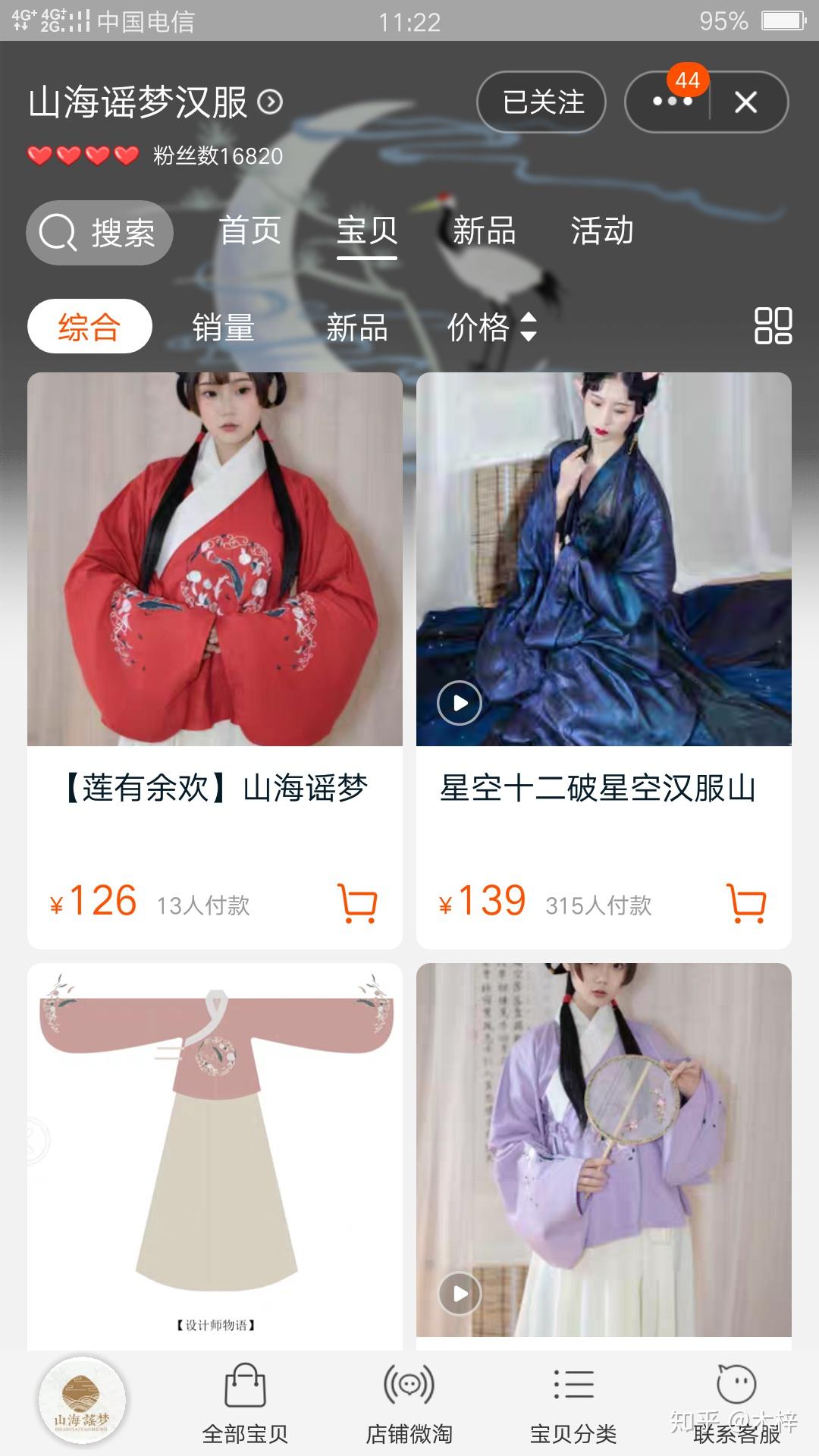The width and height of the screenshot is (819, 1456).
Task: Contact 联系客服 customer service
Action: coord(736,1403)
